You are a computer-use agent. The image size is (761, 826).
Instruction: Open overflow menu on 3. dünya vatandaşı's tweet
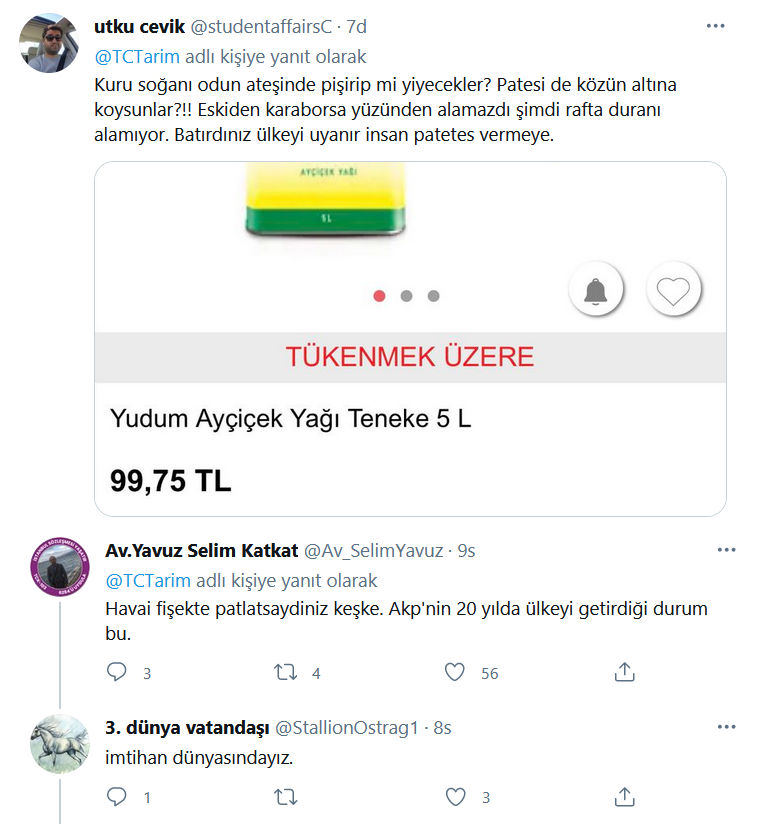point(727,727)
